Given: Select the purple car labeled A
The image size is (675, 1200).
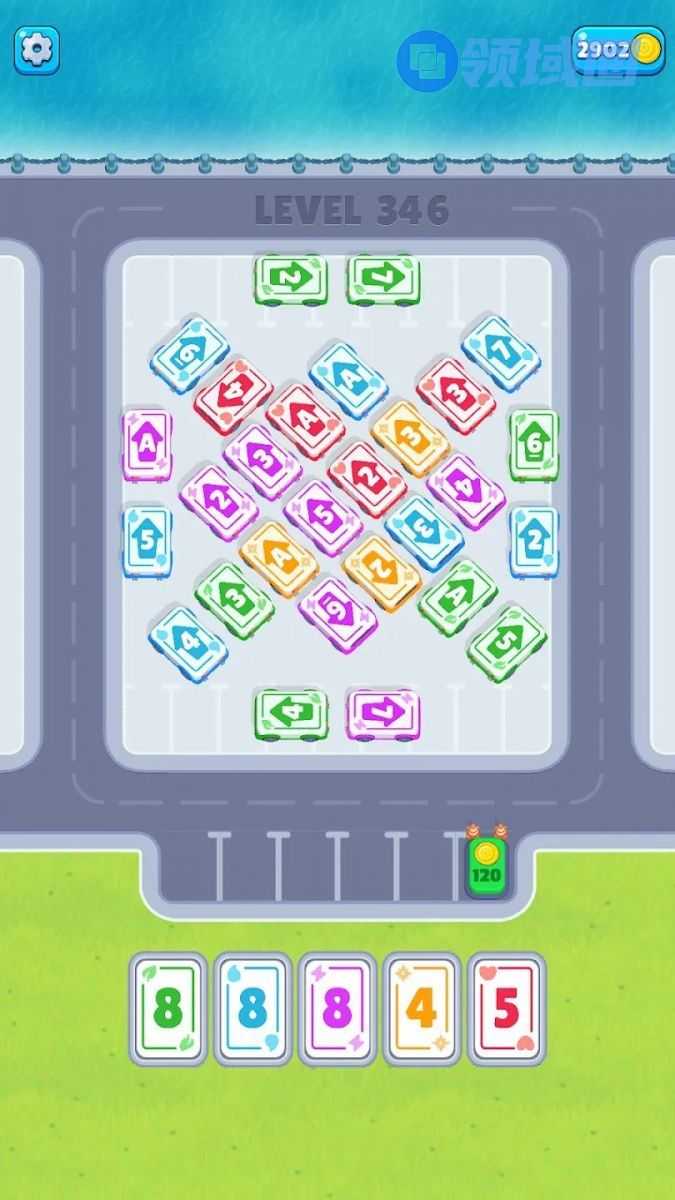Looking at the screenshot, I should tap(147, 445).
